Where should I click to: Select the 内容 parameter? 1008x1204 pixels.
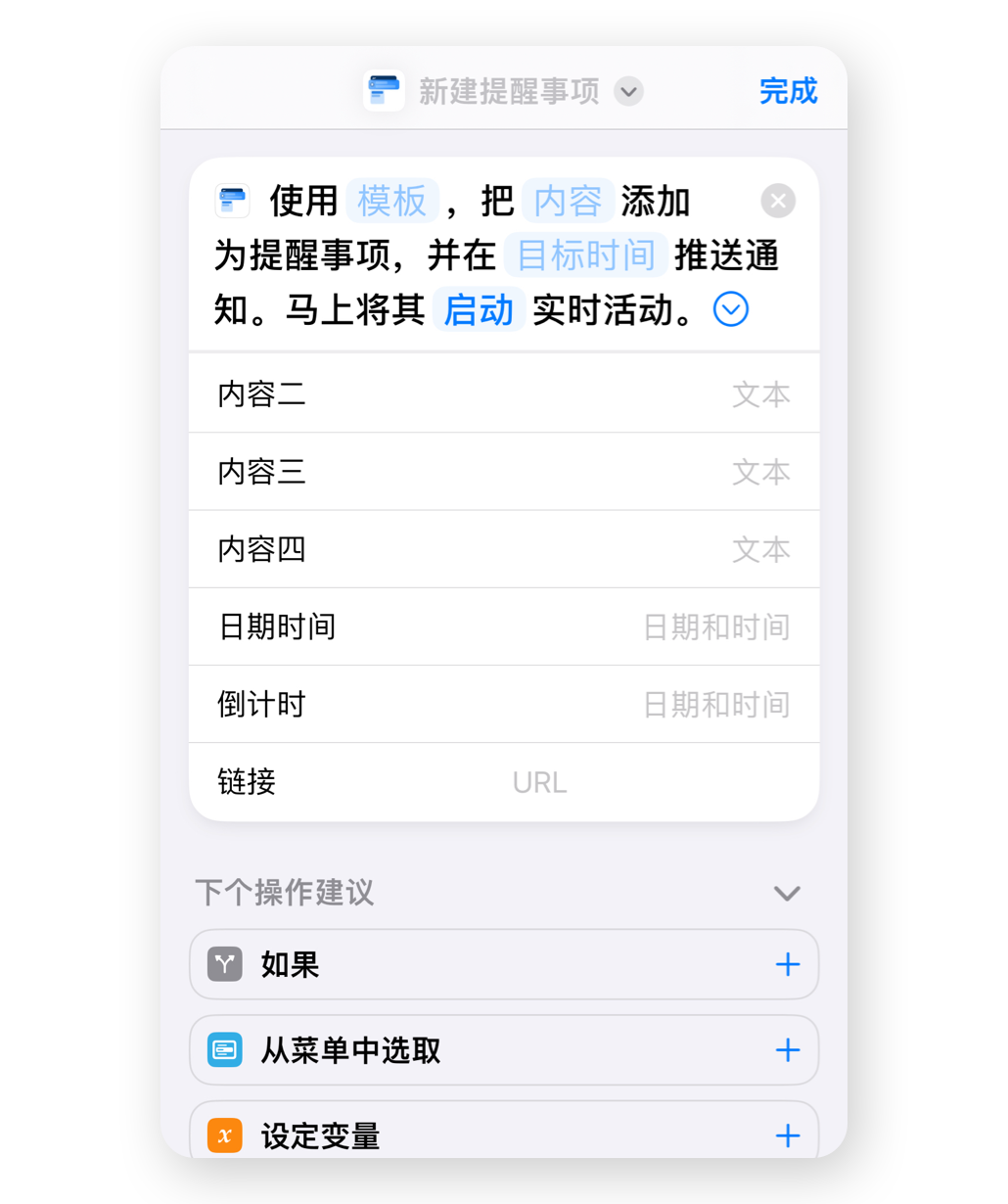click(x=568, y=202)
